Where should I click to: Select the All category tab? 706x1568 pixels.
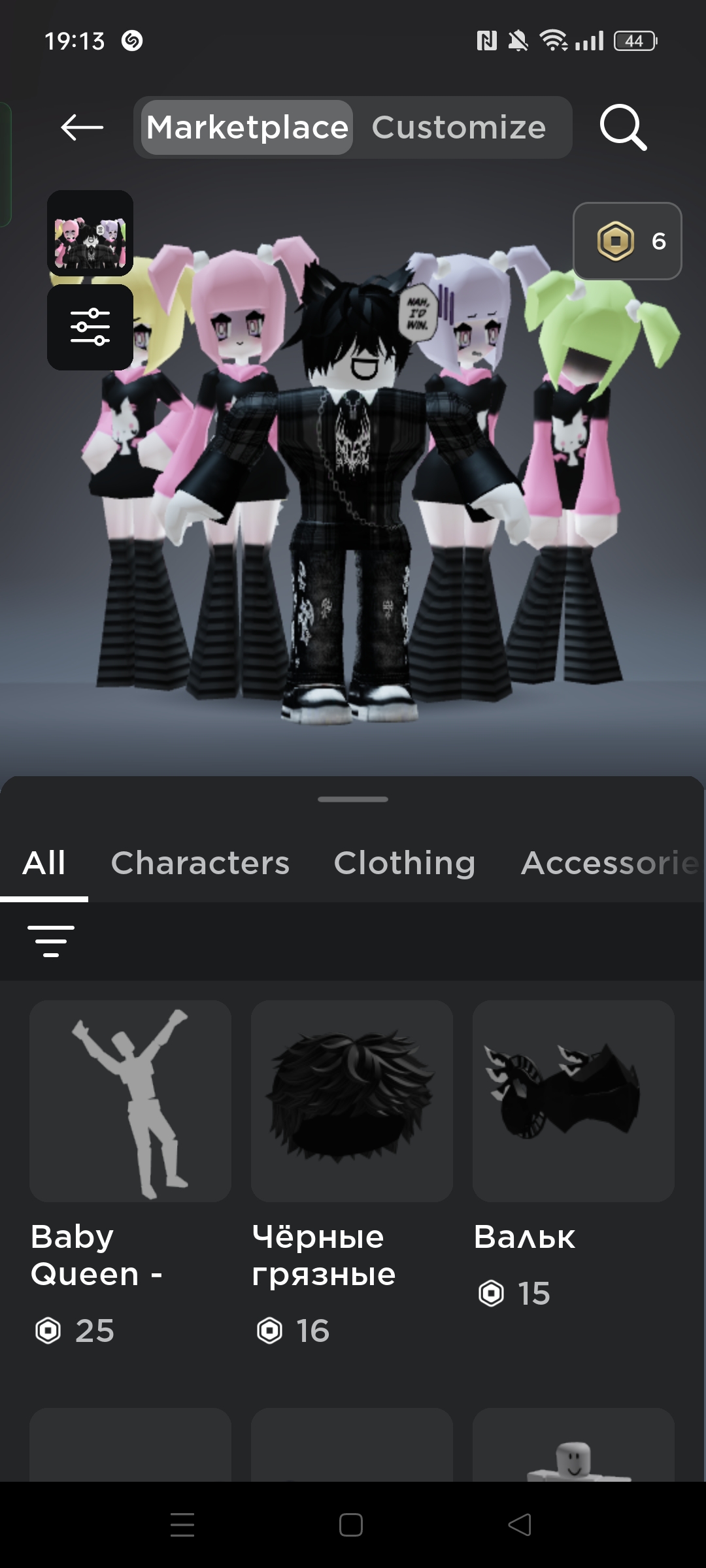[x=44, y=863]
